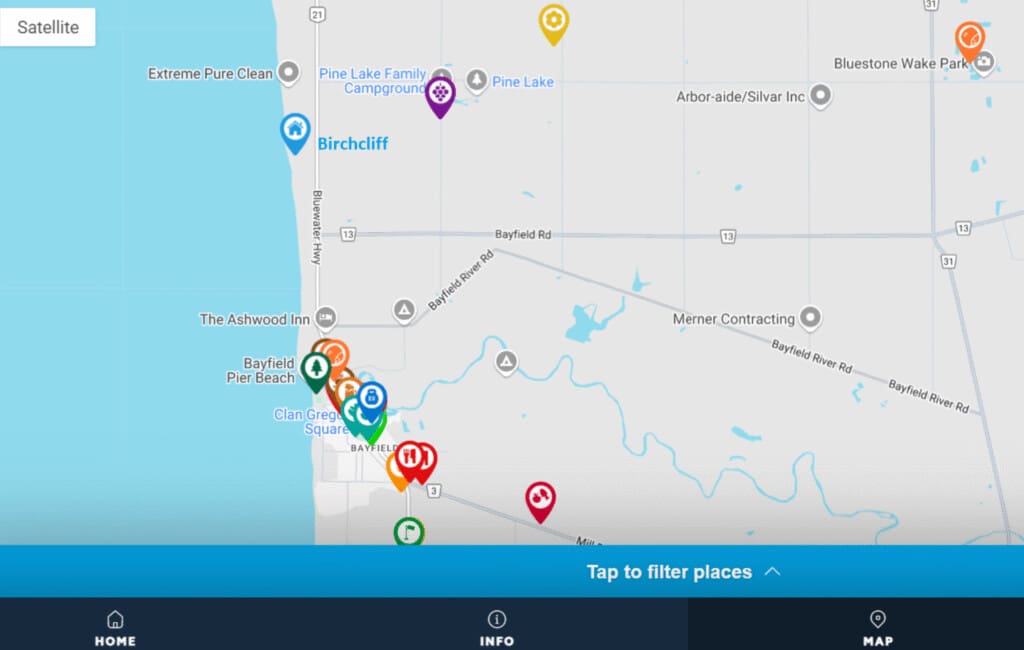The image size is (1024, 650).
Task: Open the Birchcliff house marker
Action: (x=295, y=130)
